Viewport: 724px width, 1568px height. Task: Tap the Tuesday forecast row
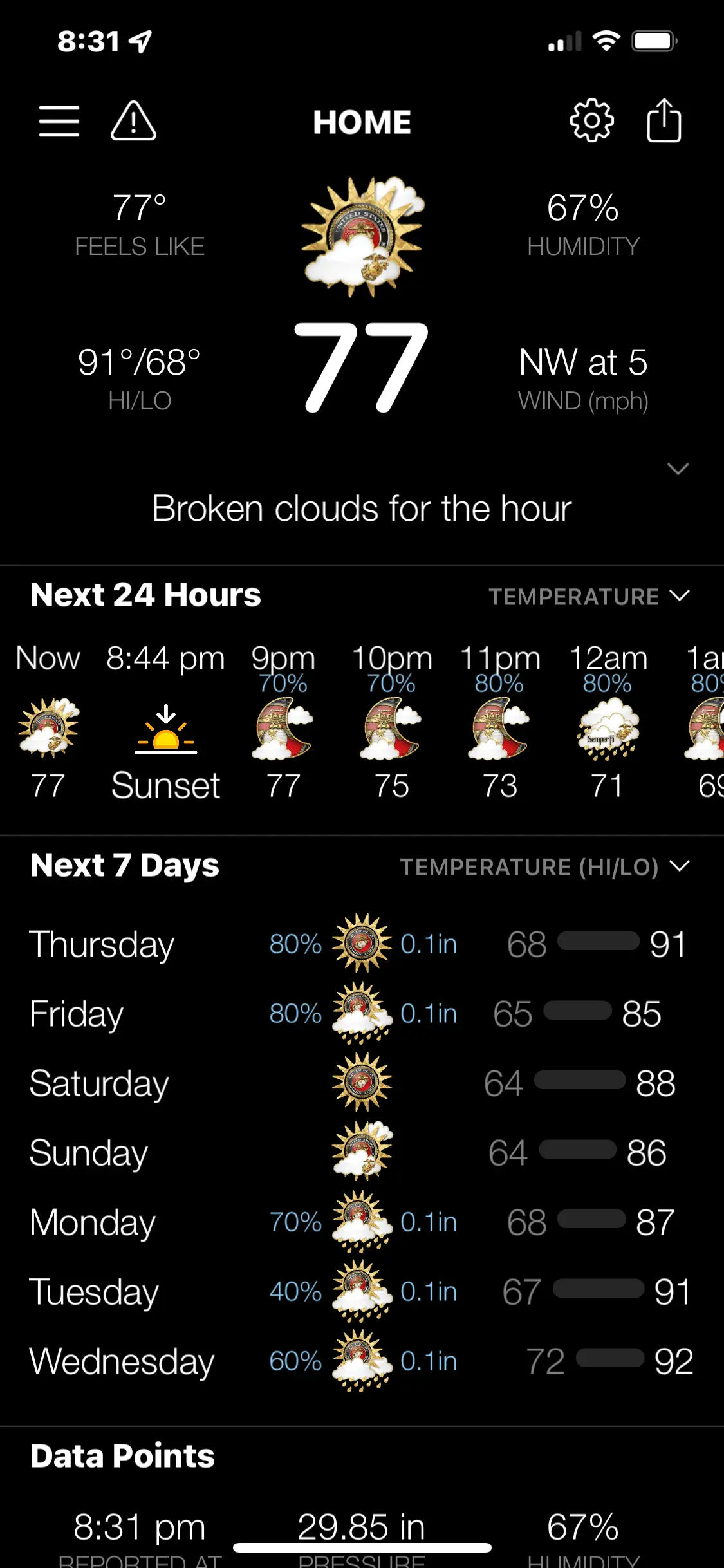pos(360,1291)
